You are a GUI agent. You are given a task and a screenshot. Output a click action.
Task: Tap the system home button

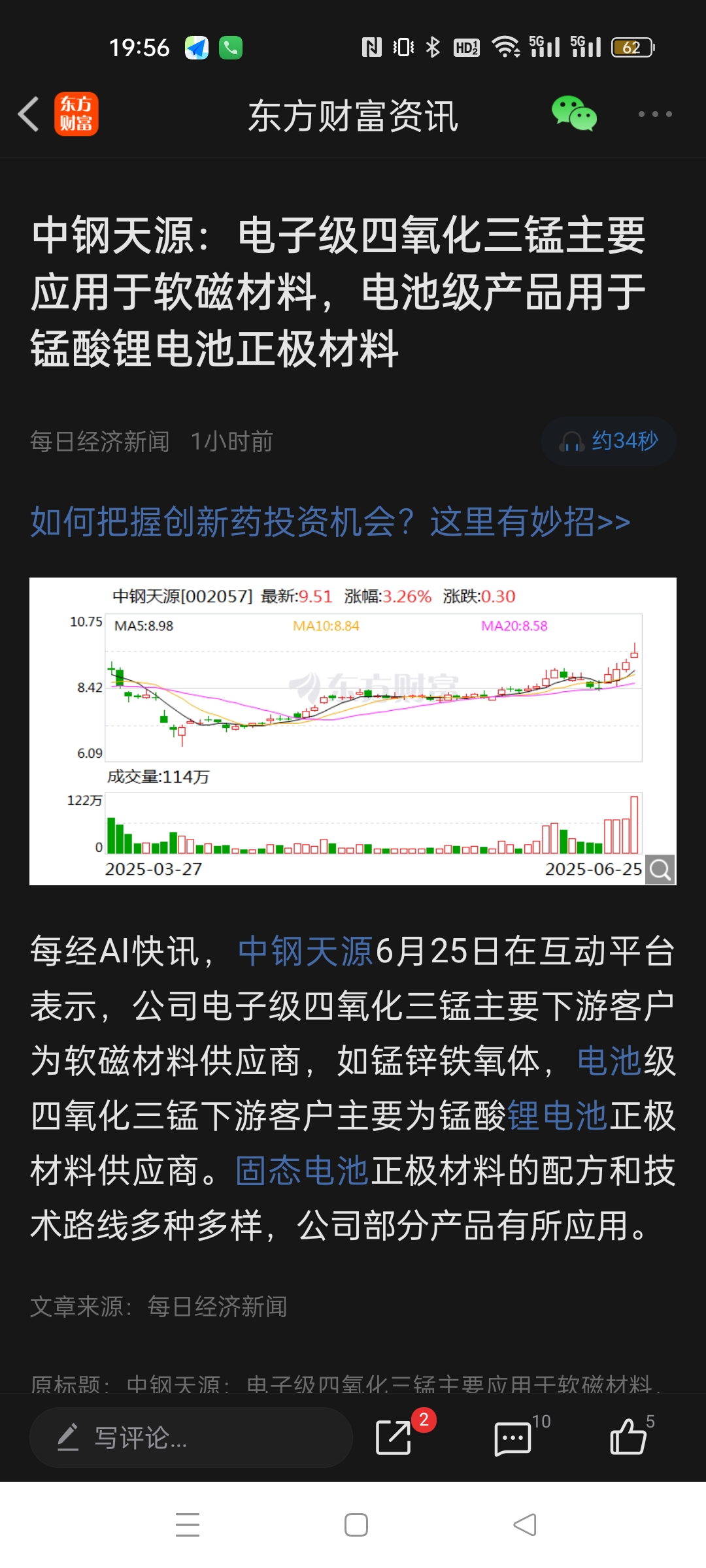(x=356, y=1525)
